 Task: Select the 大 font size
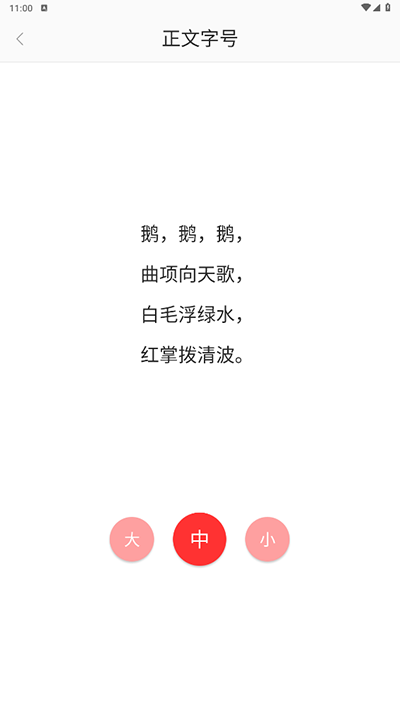tap(132, 539)
